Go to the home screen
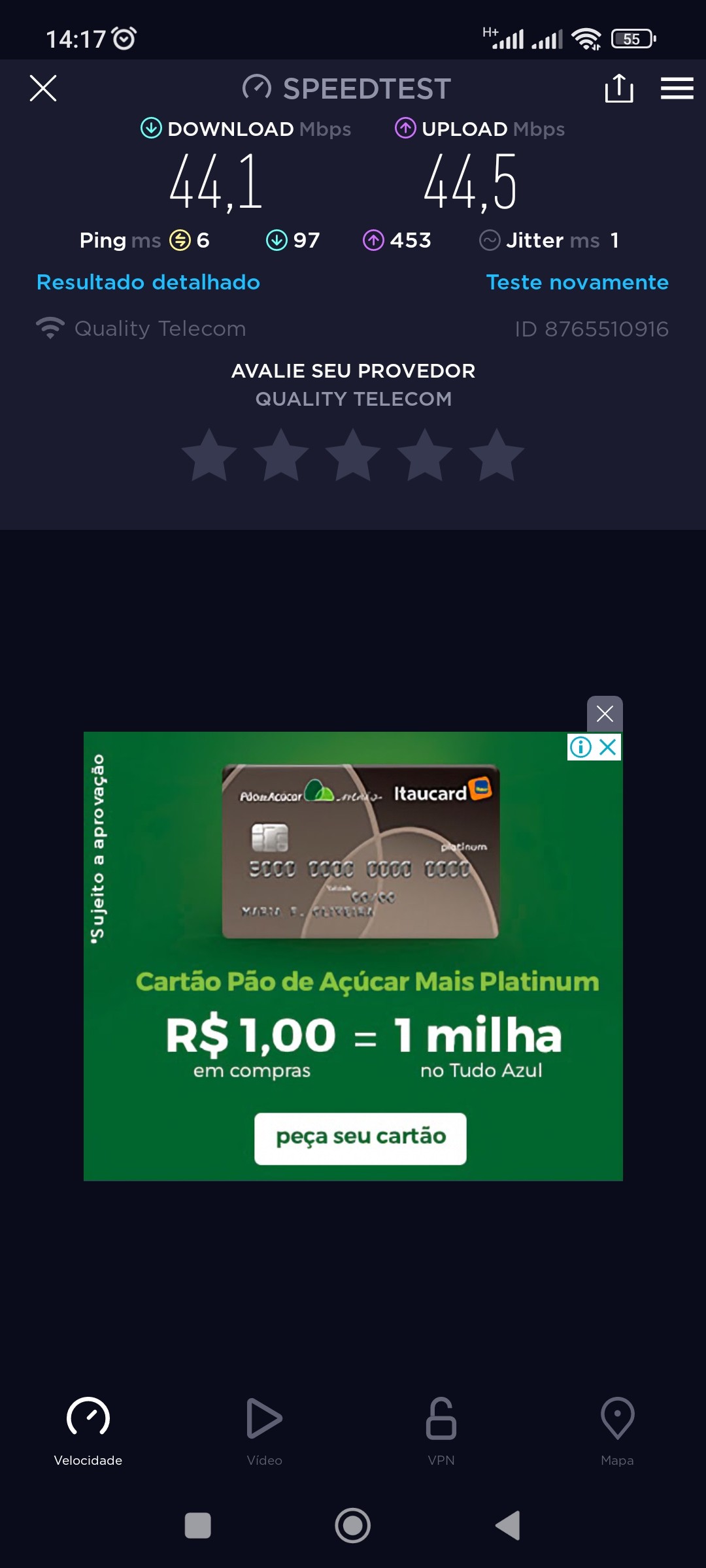This screenshot has width=706, height=1568. 353,1526
